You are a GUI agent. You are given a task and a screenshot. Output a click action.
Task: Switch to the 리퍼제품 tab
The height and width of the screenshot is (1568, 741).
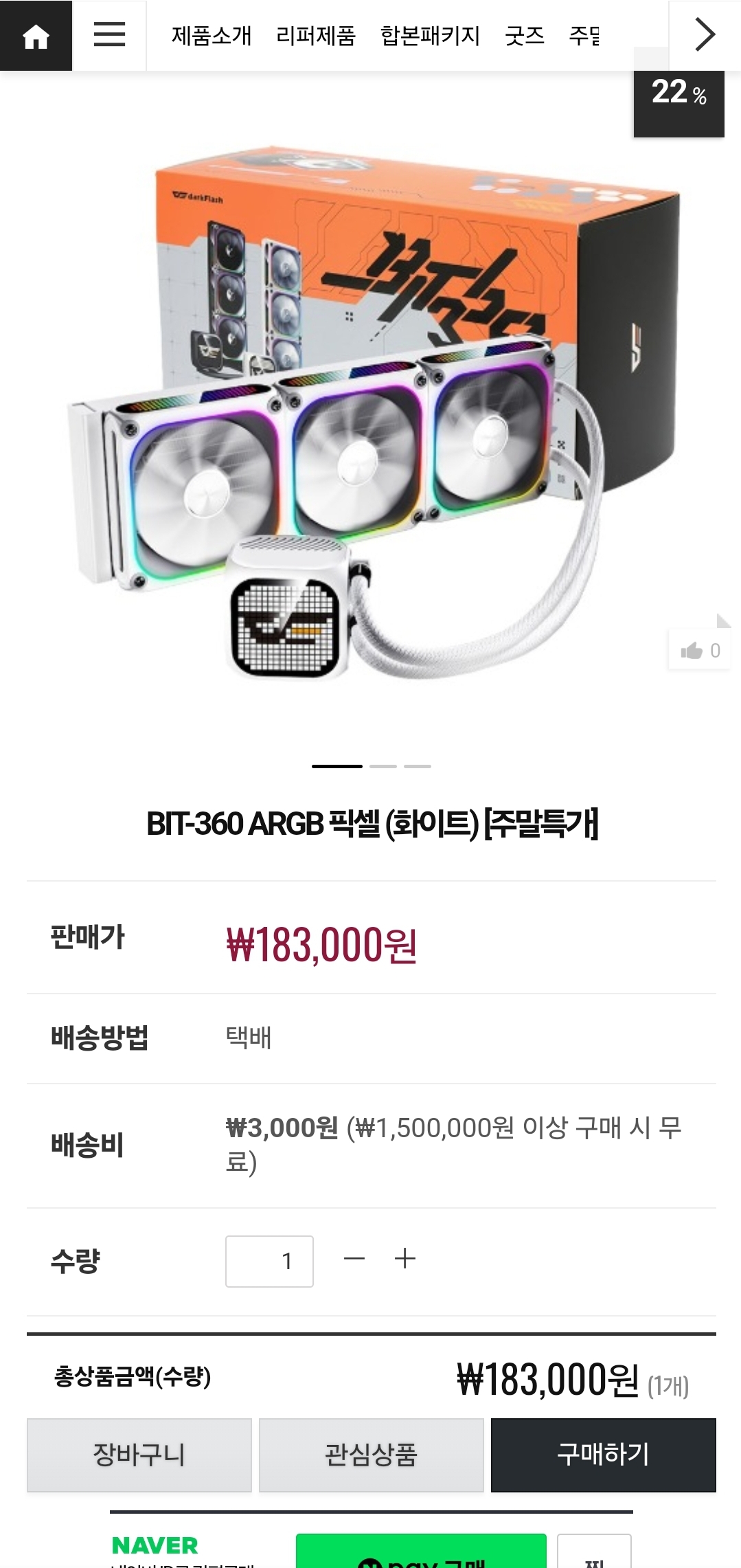(x=315, y=36)
